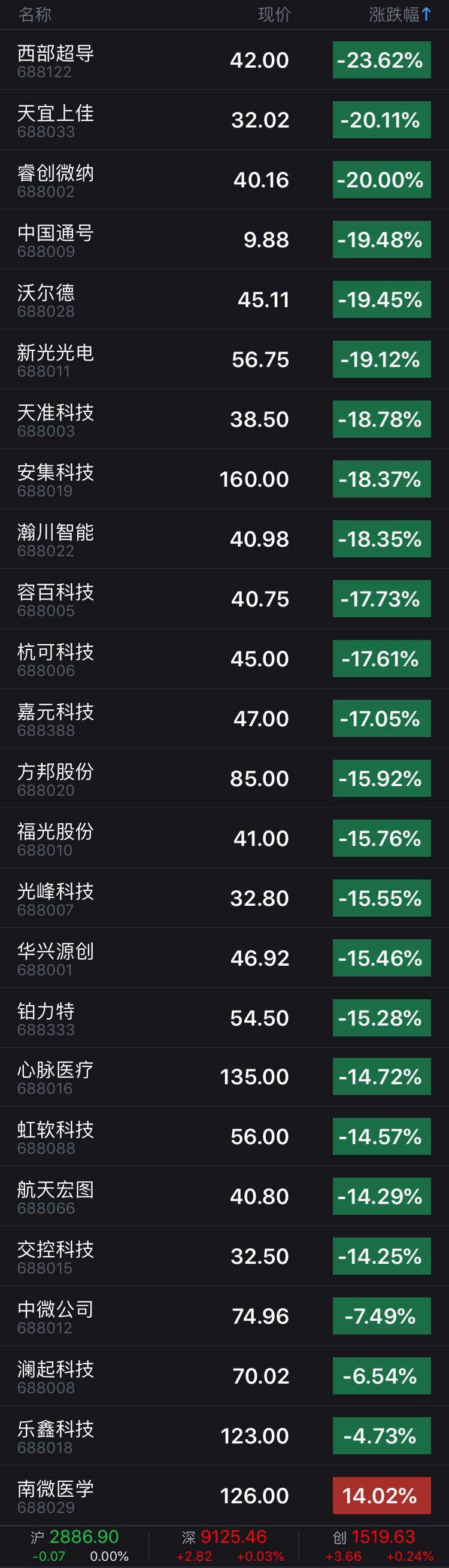
Task: Open the 沪 index 2886.90 ticker
Action: click(75, 1545)
